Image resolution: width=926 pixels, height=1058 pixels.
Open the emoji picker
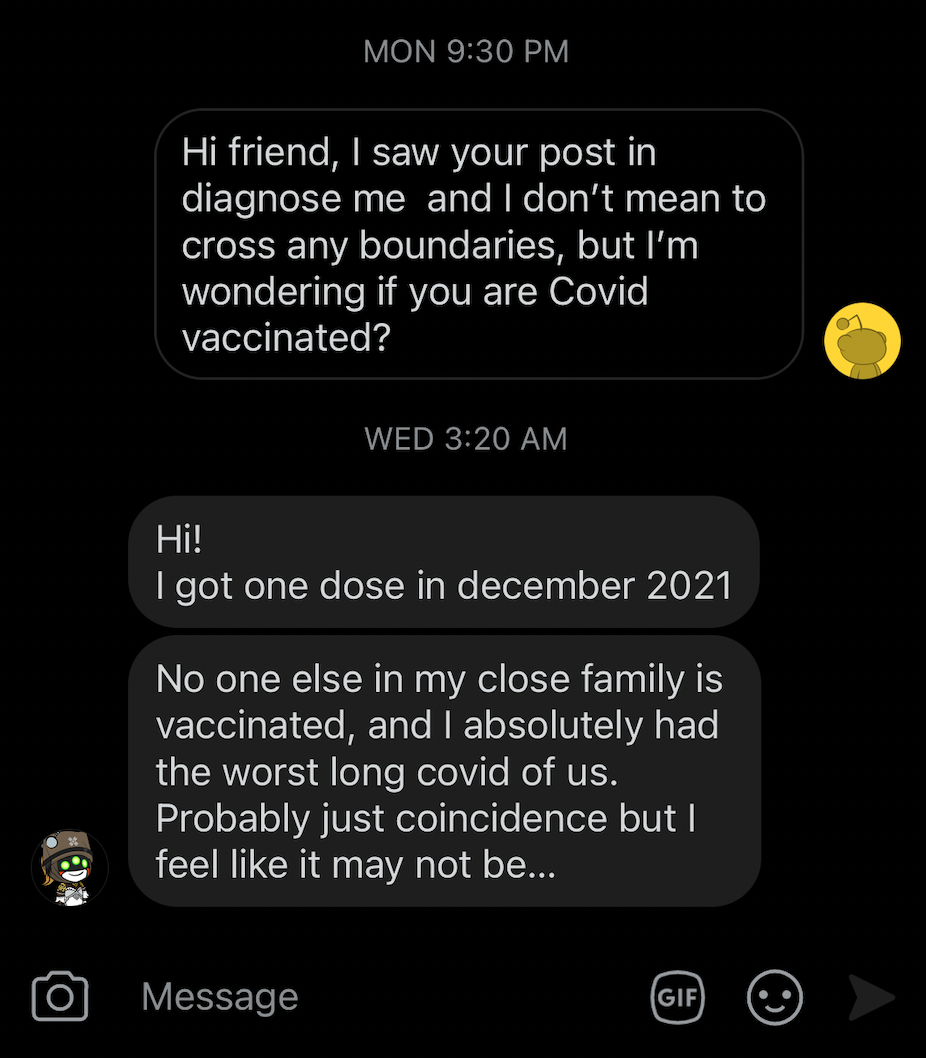775,997
